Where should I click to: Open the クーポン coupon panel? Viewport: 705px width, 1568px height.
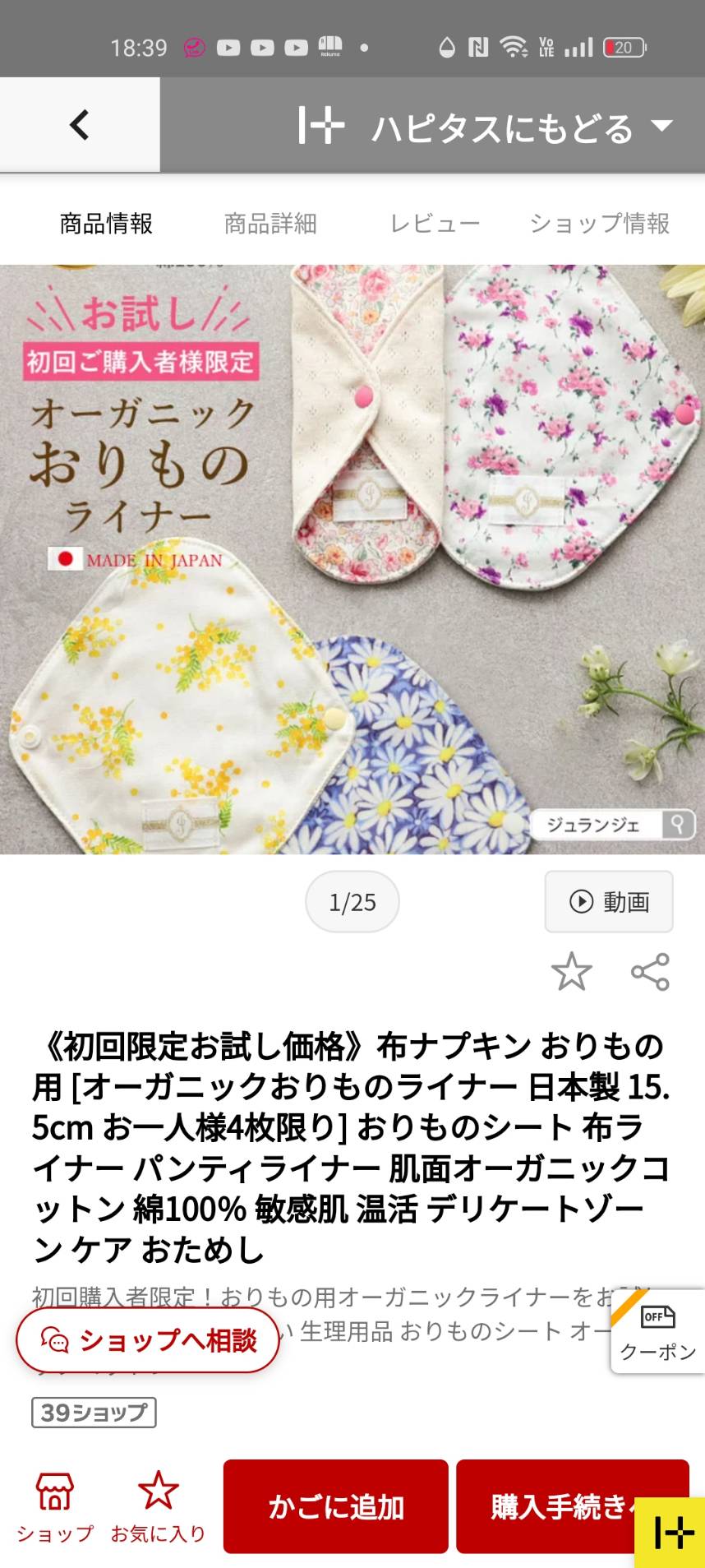click(x=657, y=1332)
